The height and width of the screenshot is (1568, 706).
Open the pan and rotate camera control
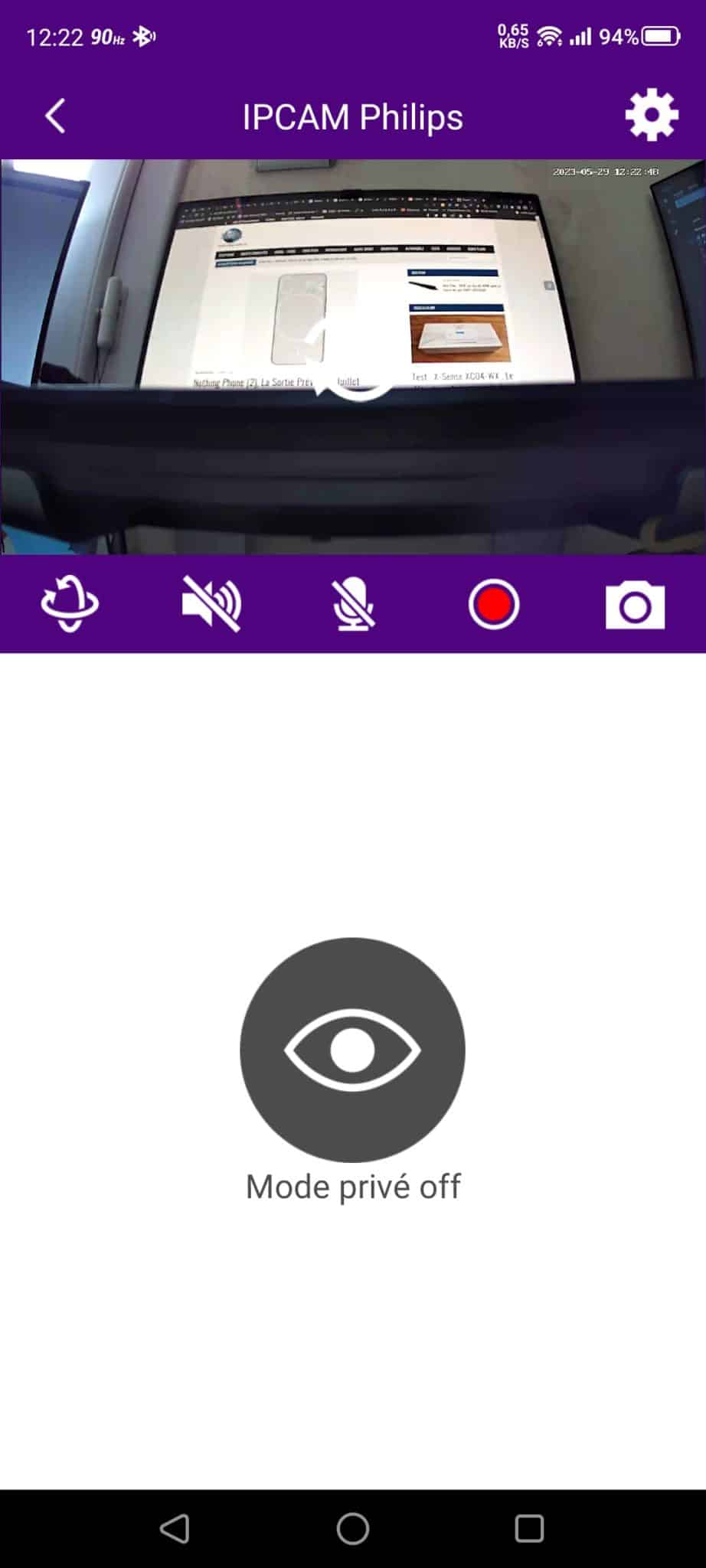pyautogui.click(x=70, y=604)
